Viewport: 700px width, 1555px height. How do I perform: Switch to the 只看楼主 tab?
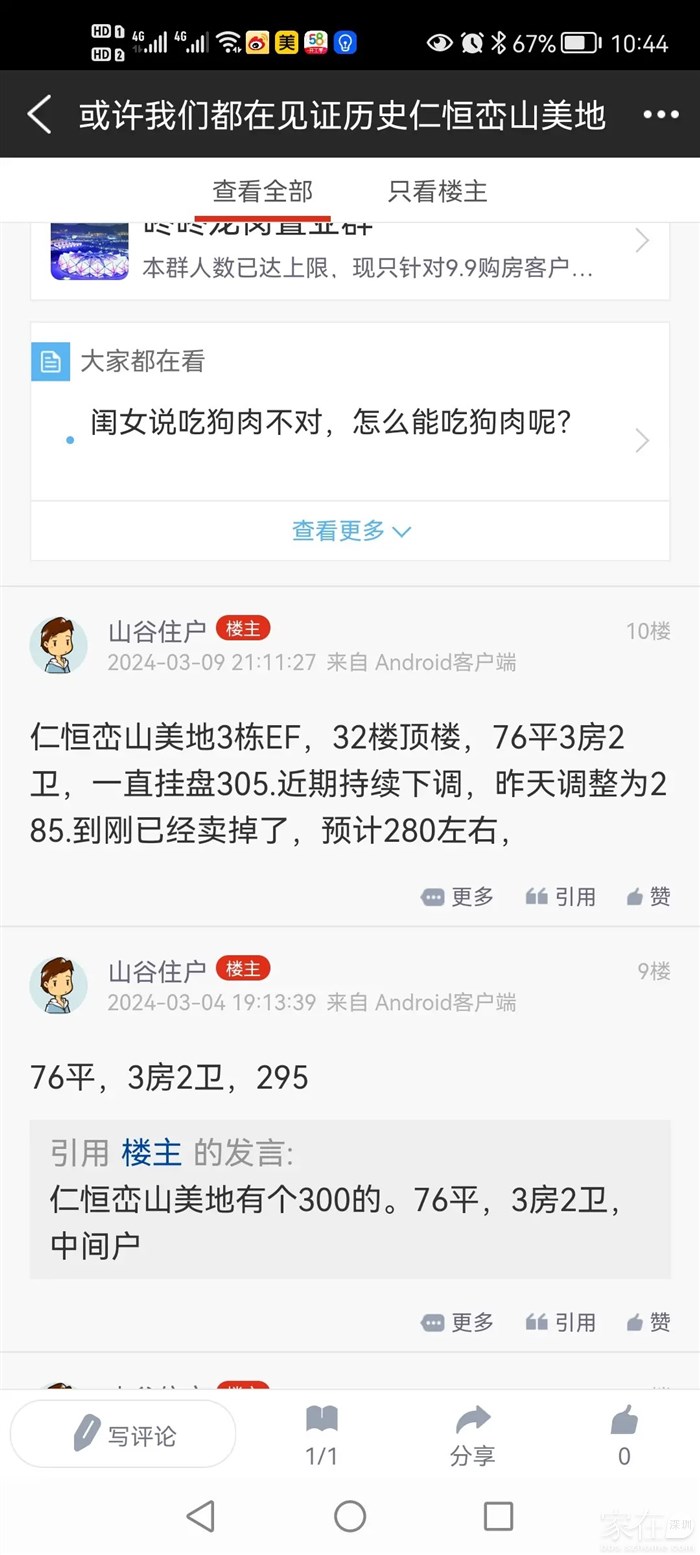pos(437,191)
